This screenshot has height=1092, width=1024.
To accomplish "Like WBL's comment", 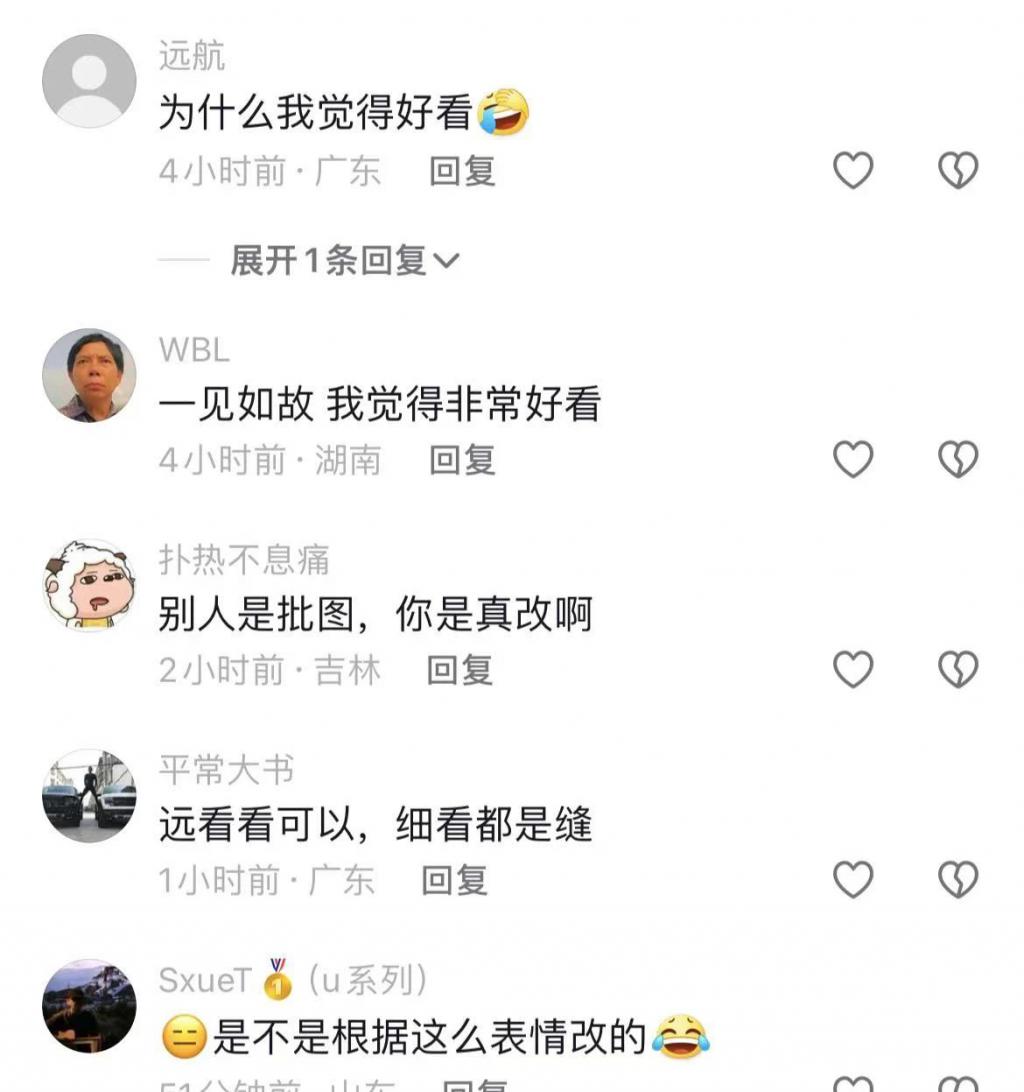I will click(853, 460).
